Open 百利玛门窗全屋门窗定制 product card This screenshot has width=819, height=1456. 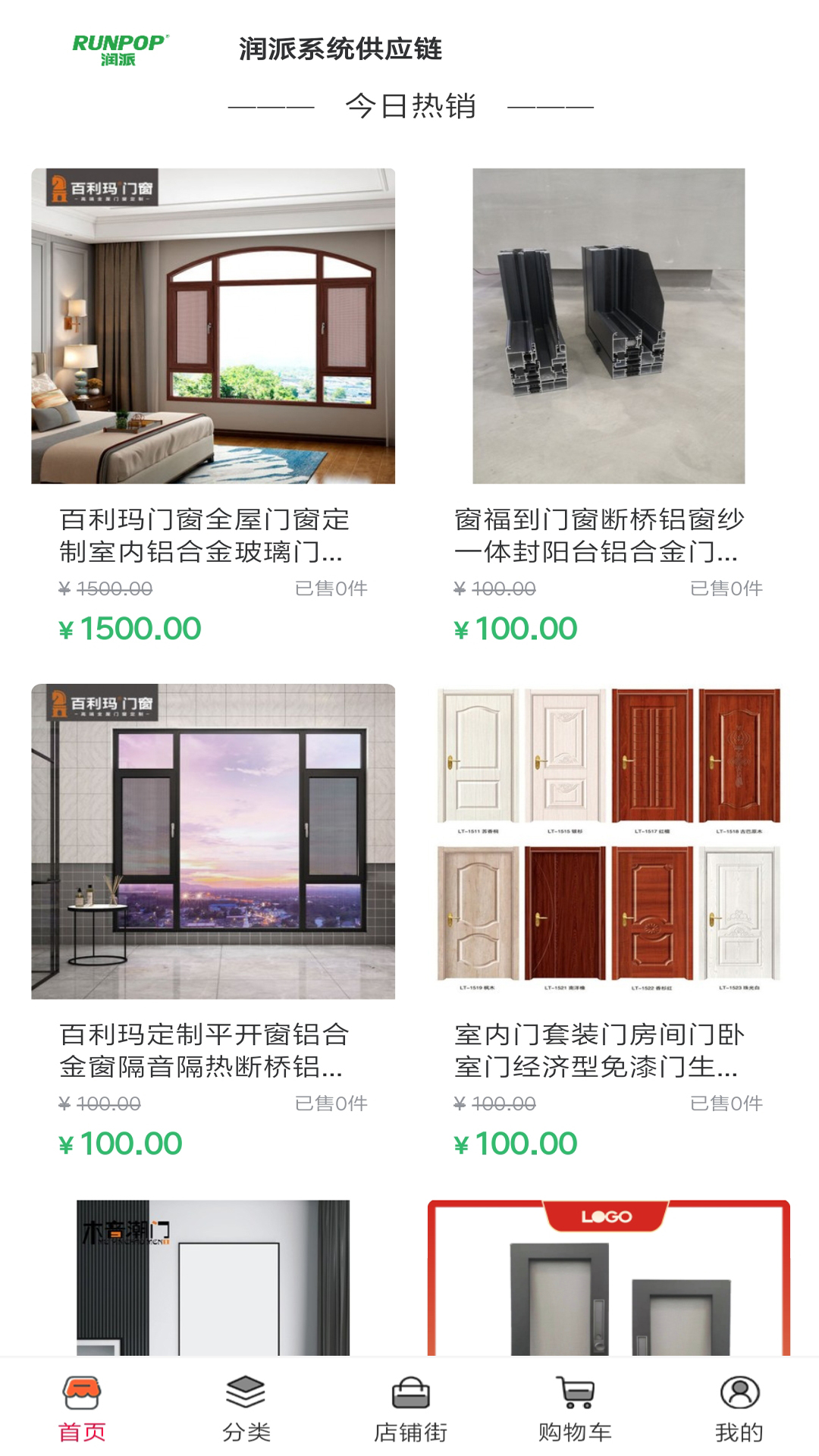(x=212, y=326)
